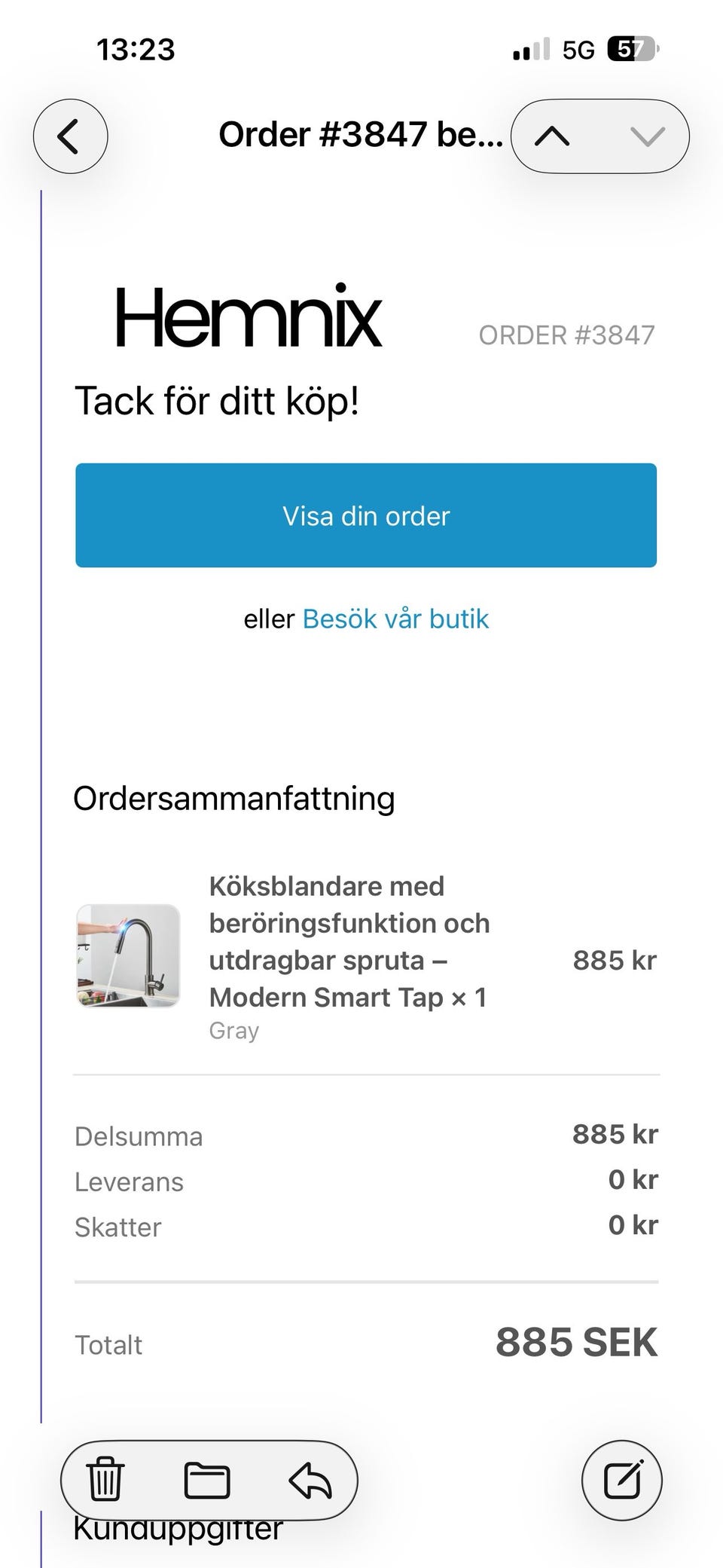
Task: Expand the truncated subject line Order #3847
Action: (x=360, y=134)
